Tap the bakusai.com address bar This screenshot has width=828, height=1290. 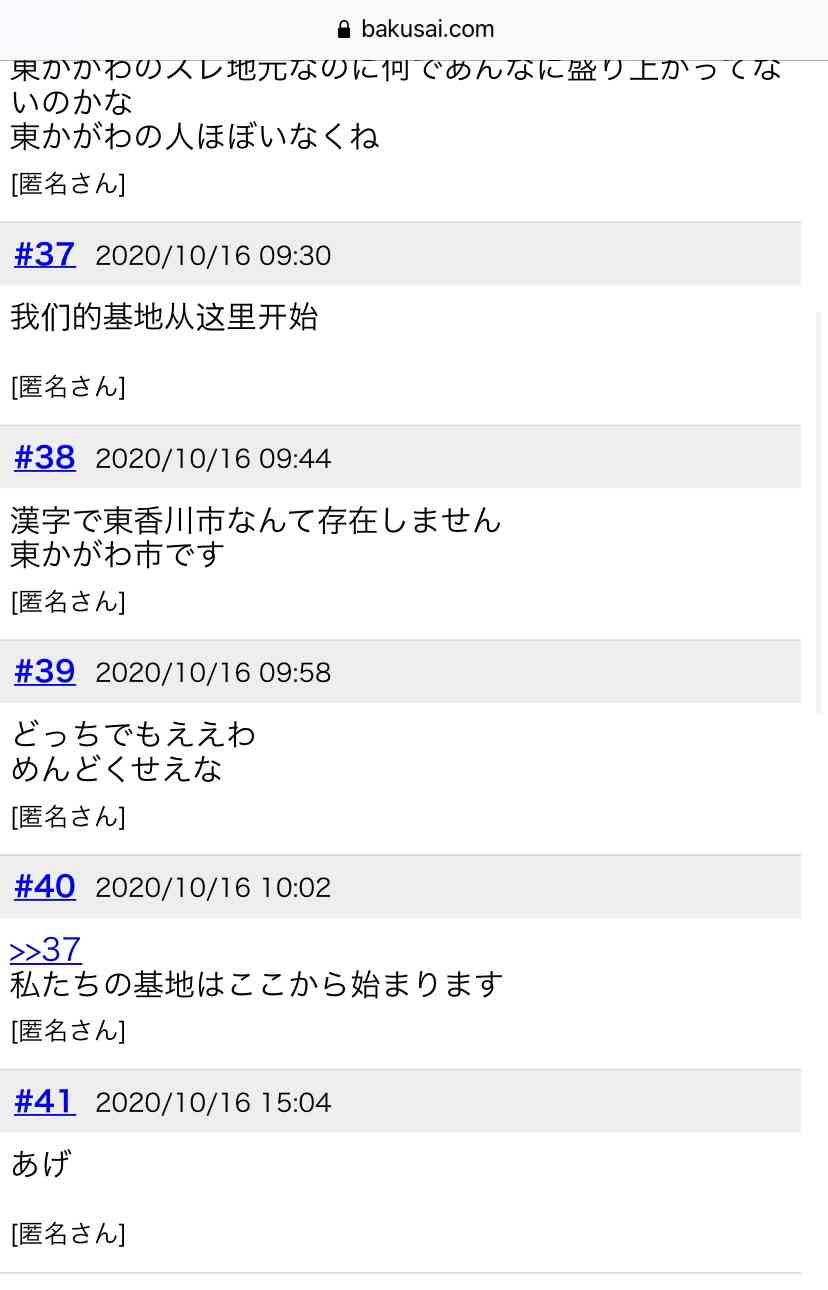(414, 29)
